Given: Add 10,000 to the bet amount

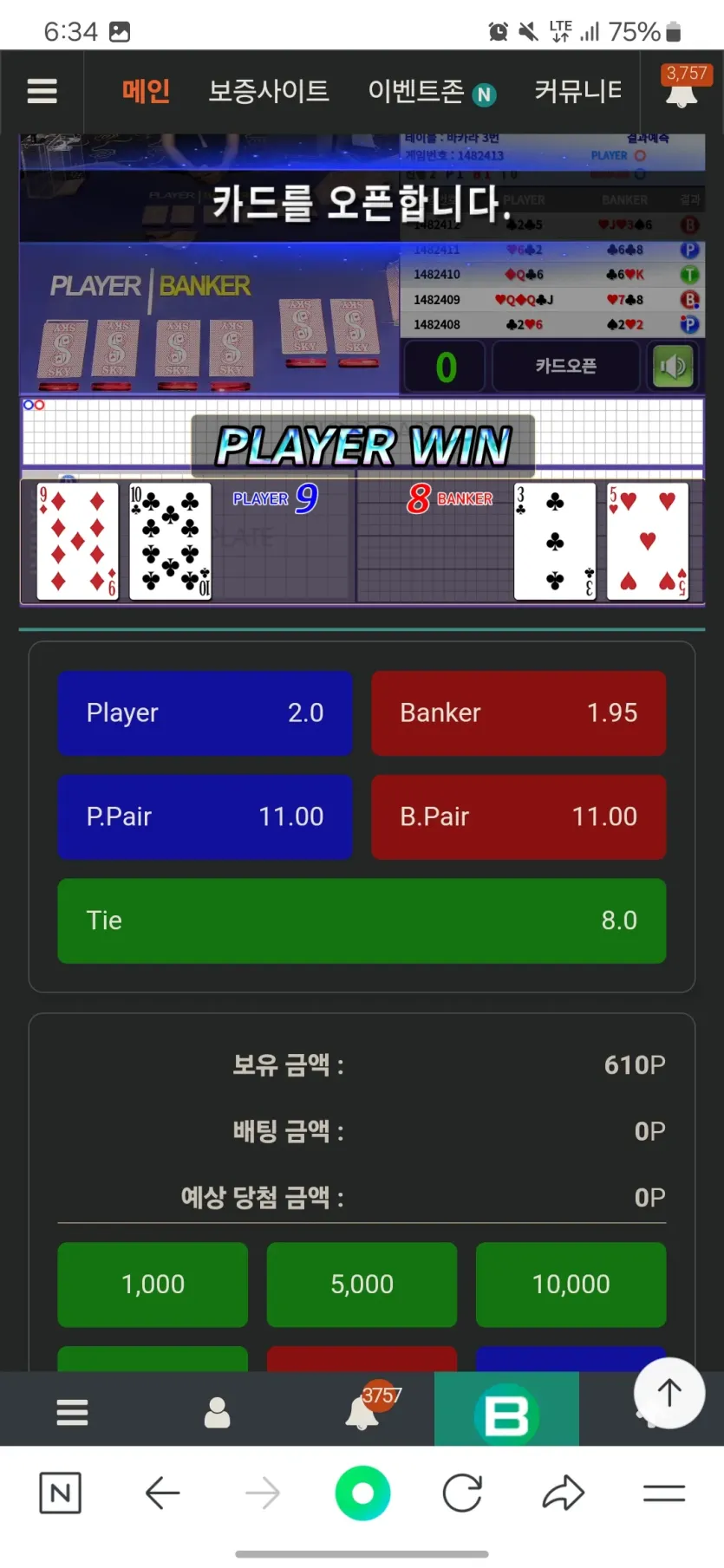Looking at the screenshot, I should click(x=571, y=1285).
